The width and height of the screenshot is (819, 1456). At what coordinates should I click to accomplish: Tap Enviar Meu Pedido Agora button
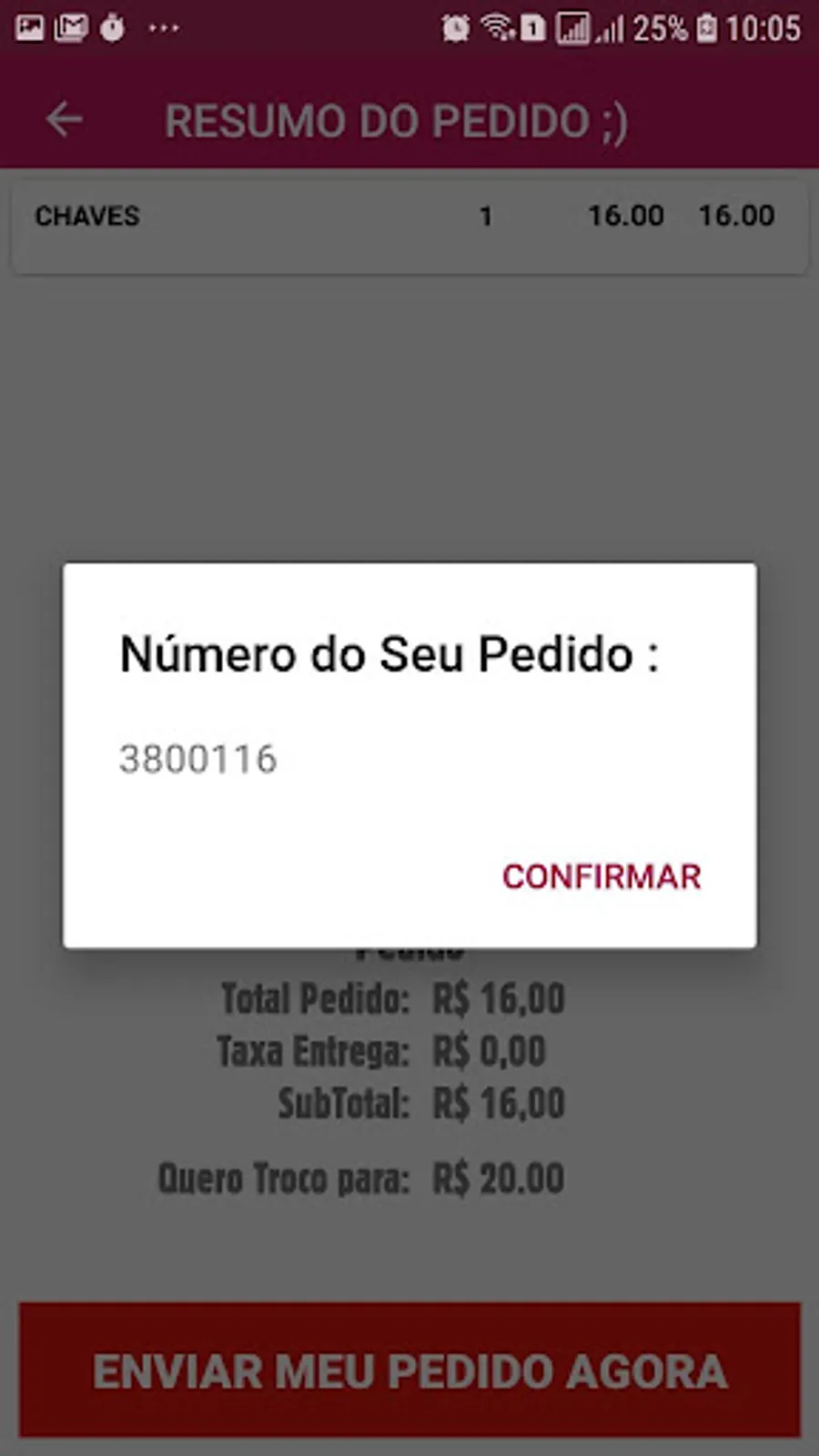(x=409, y=1370)
